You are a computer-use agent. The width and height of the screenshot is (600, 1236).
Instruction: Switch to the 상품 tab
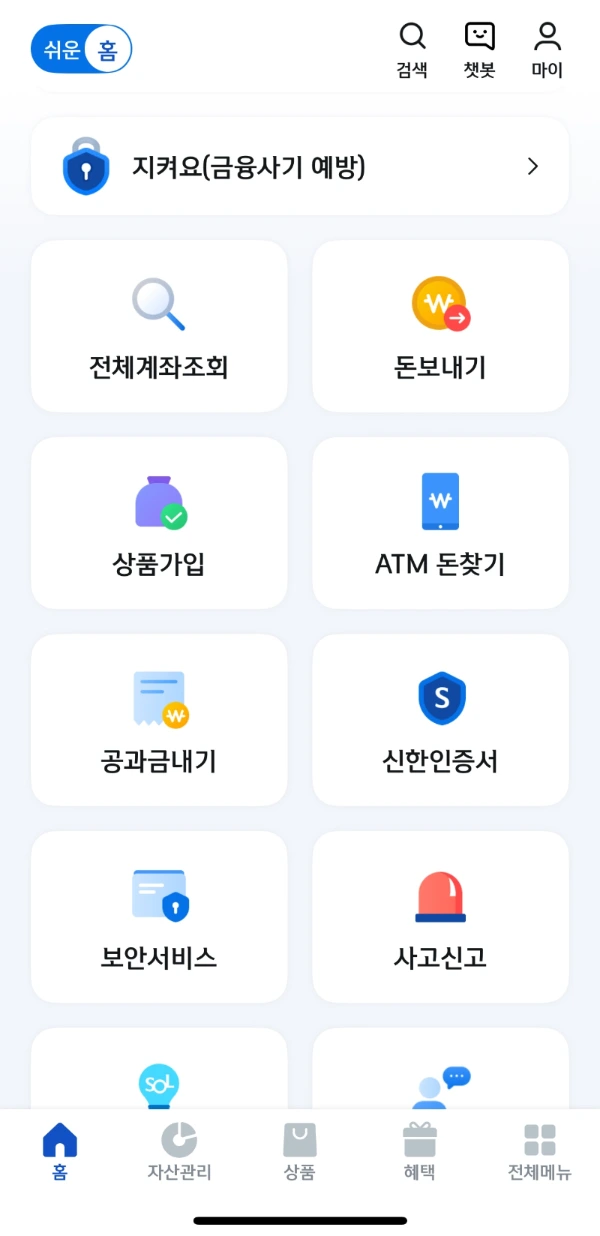tap(300, 1152)
